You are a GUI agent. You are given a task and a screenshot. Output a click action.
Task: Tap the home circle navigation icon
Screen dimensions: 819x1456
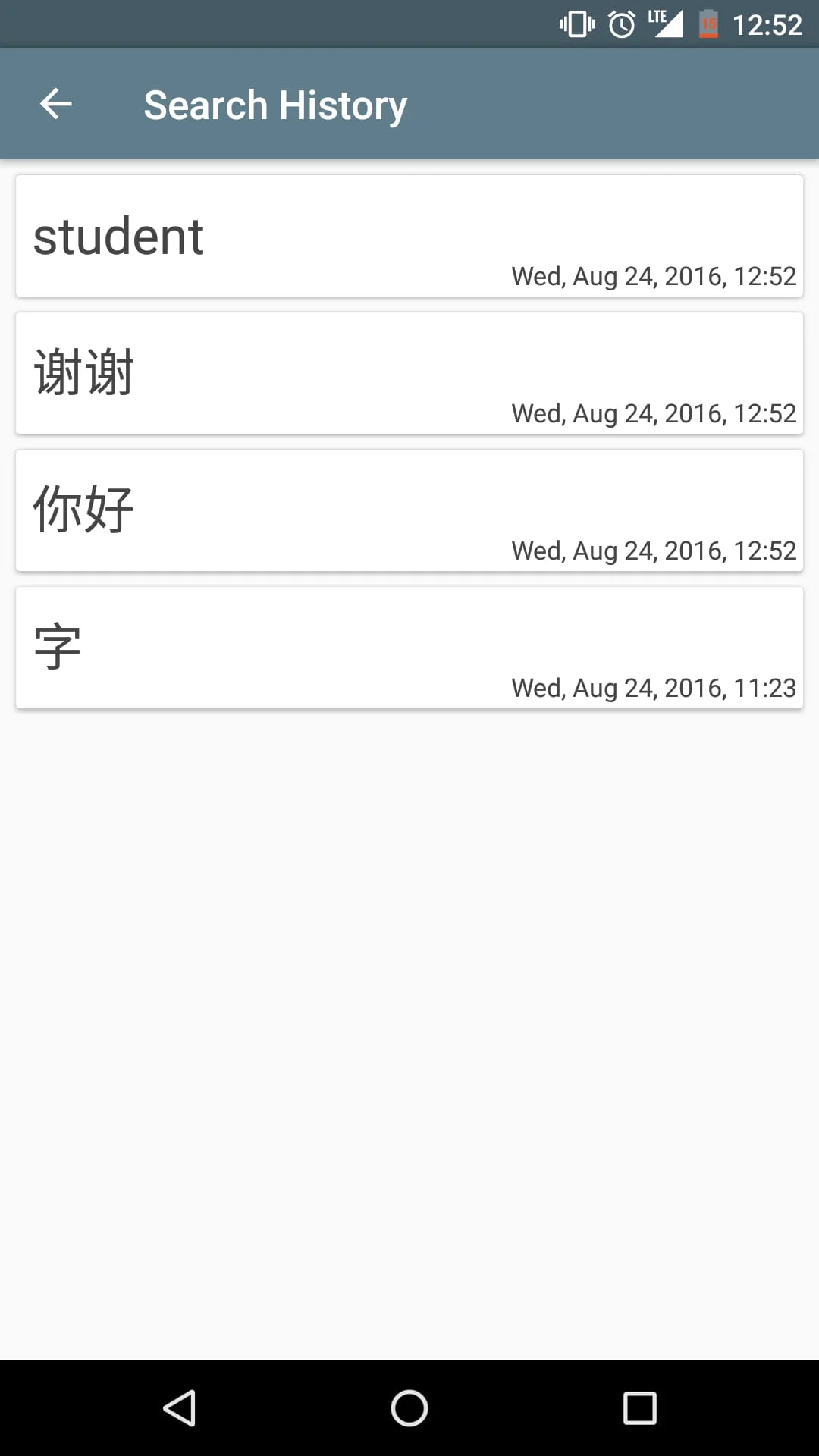tap(409, 1409)
